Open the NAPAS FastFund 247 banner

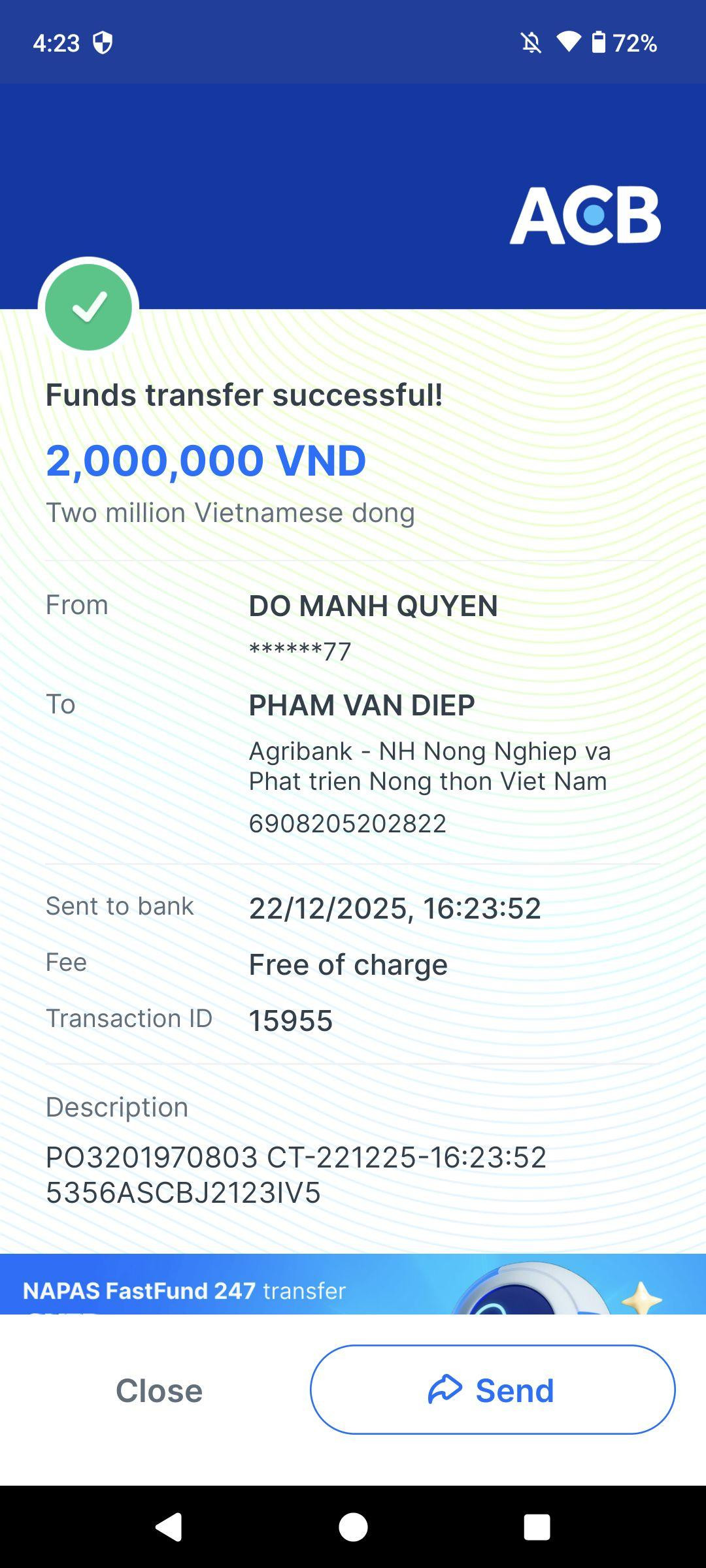coord(353,1284)
